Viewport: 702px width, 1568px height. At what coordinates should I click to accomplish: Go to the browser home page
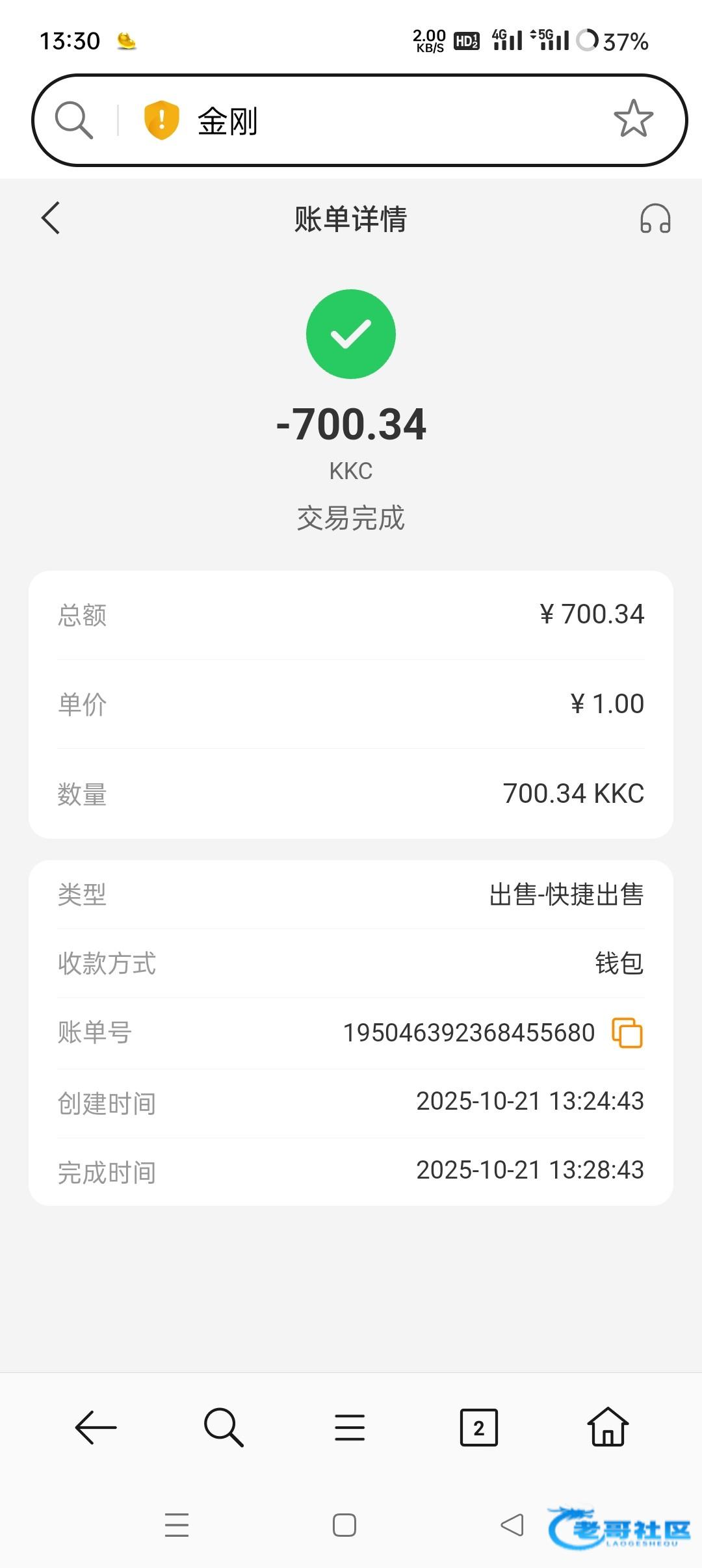pyautogui.click(x=608, y=1428)
